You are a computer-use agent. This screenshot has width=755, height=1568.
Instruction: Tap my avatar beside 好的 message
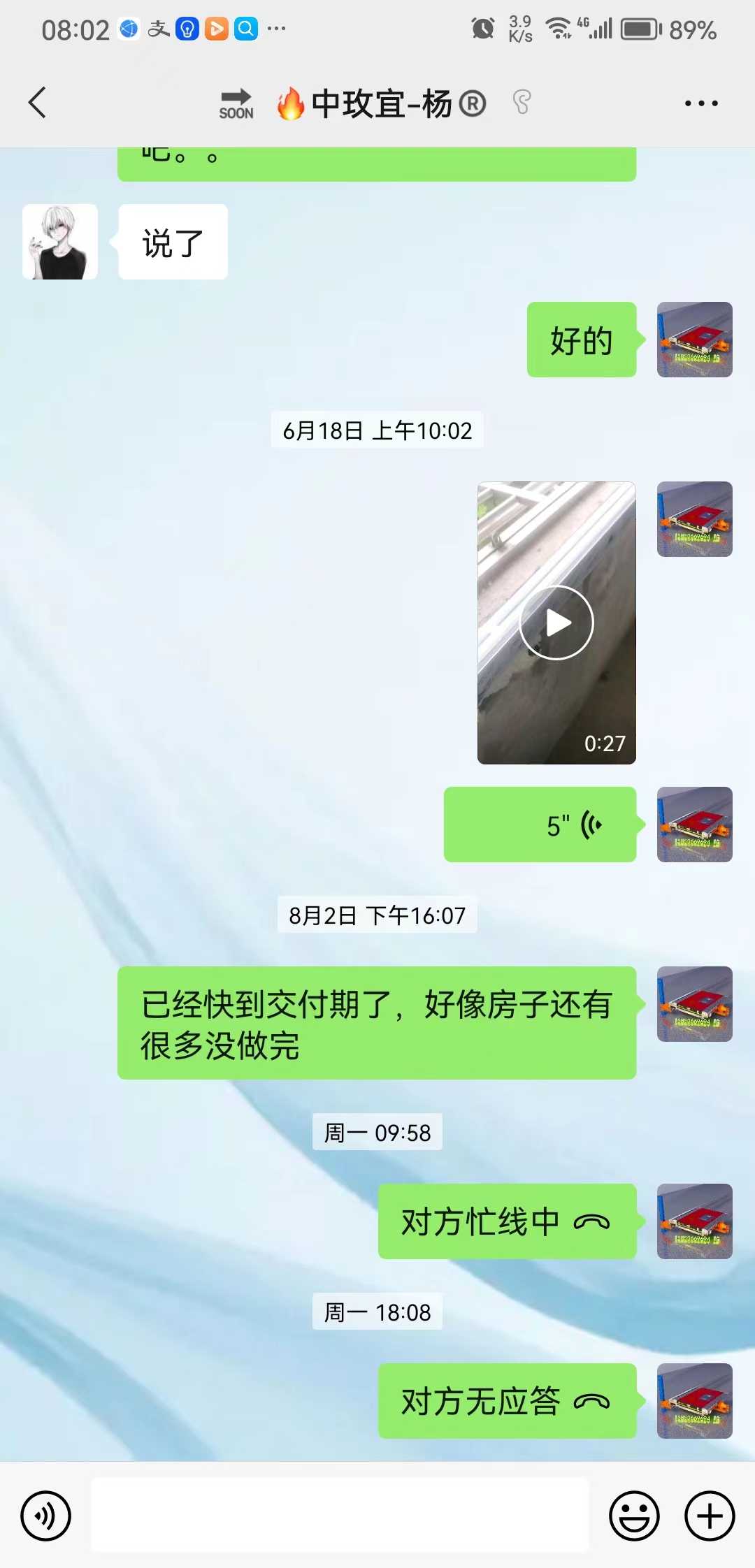(x=694, y=340)
